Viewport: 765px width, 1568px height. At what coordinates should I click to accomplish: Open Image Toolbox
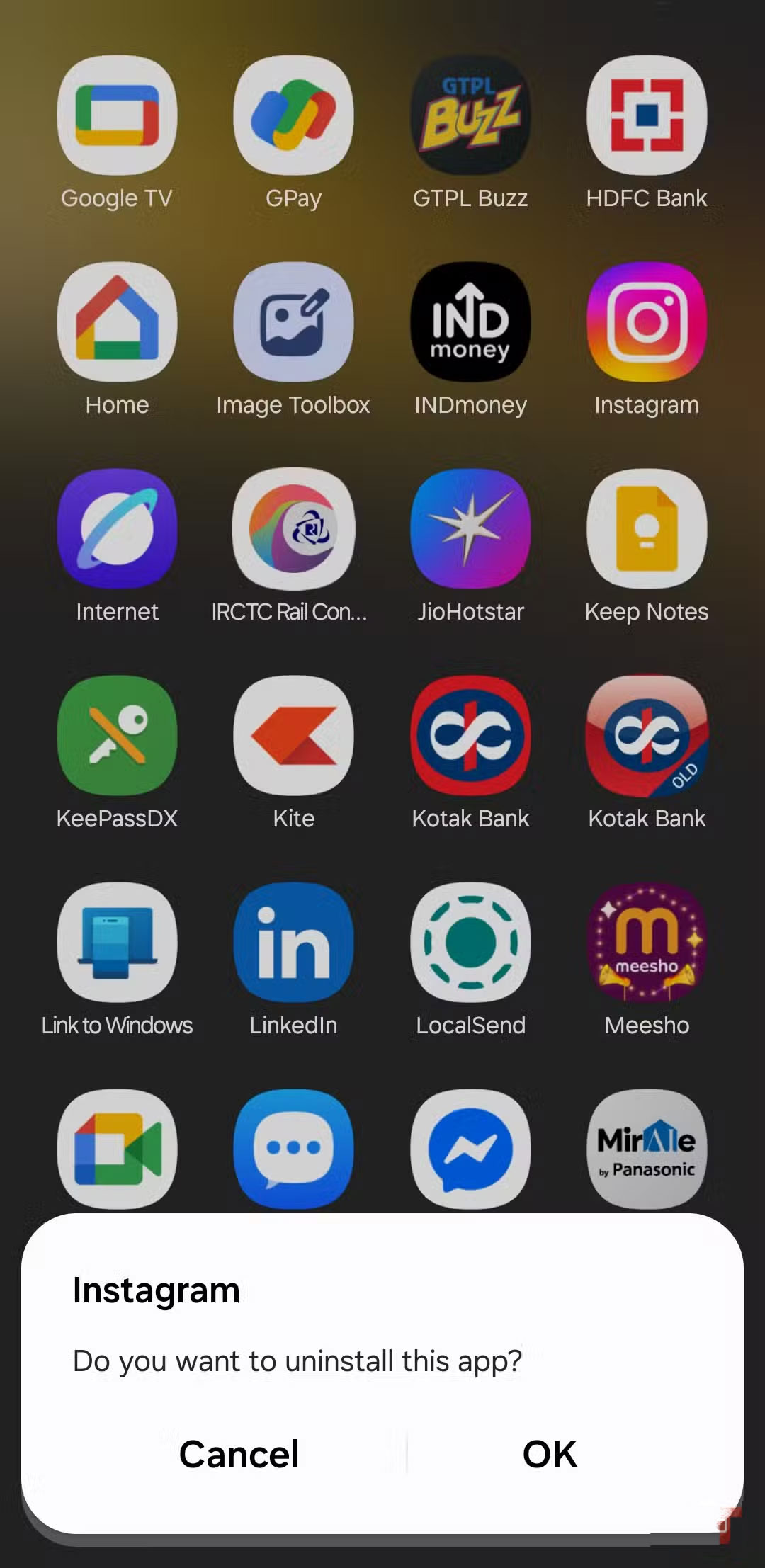(293, 323)
